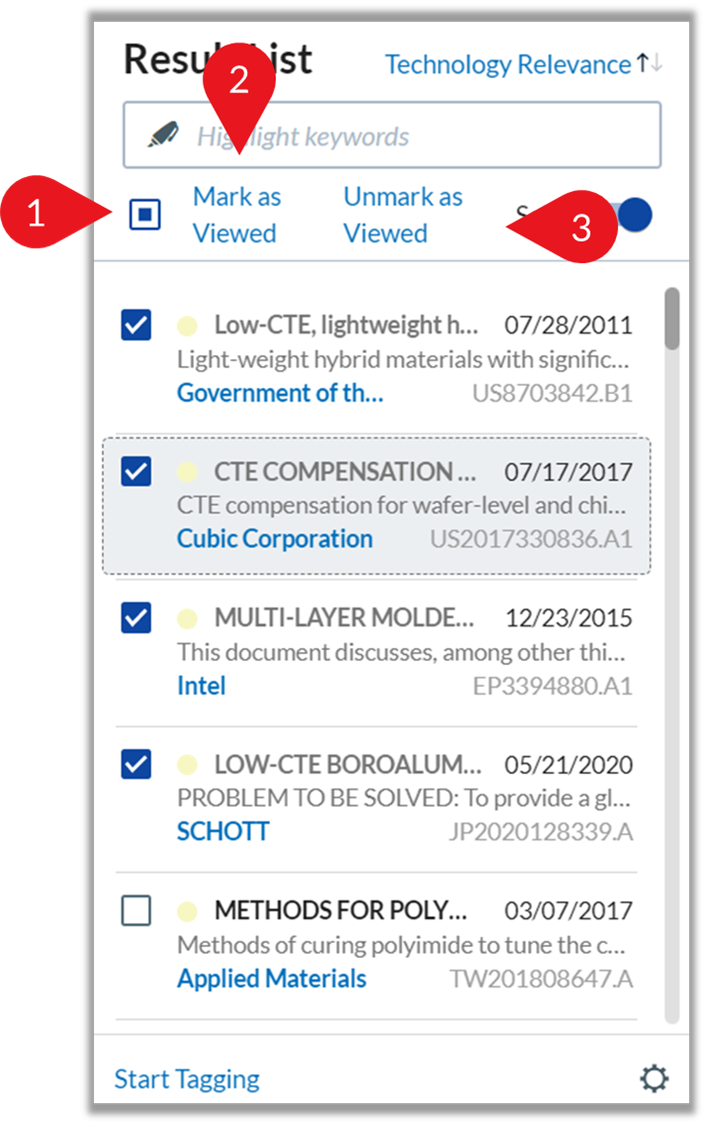Toggle the select-all checkbox
The width and height of the screenshot is (706, 1125).
click(x=145, y=214)
